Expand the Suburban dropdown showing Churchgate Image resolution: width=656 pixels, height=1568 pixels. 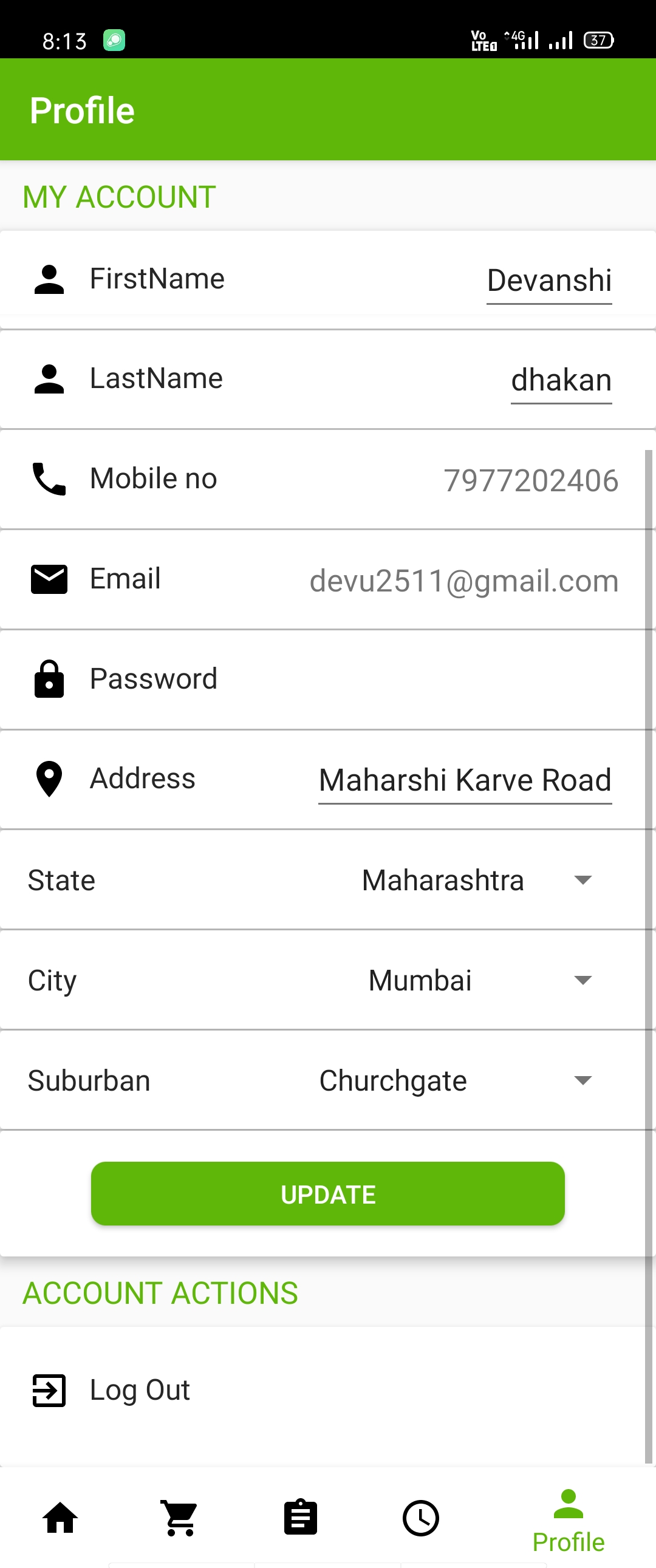pyautogui.click(x=582, y=1080)
